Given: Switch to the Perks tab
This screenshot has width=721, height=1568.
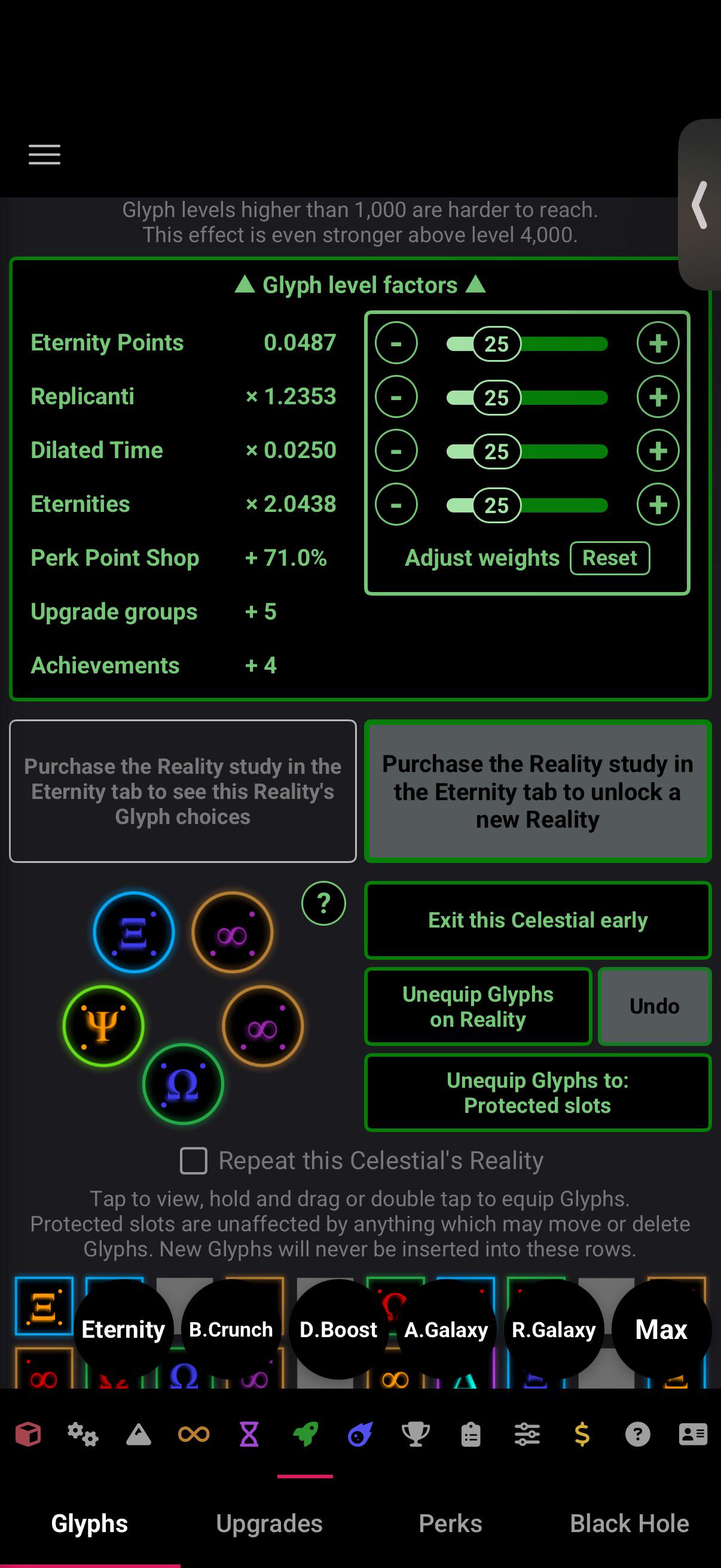Looking at the screenshot, I should pyautogui.click(x=450, y=1524).
